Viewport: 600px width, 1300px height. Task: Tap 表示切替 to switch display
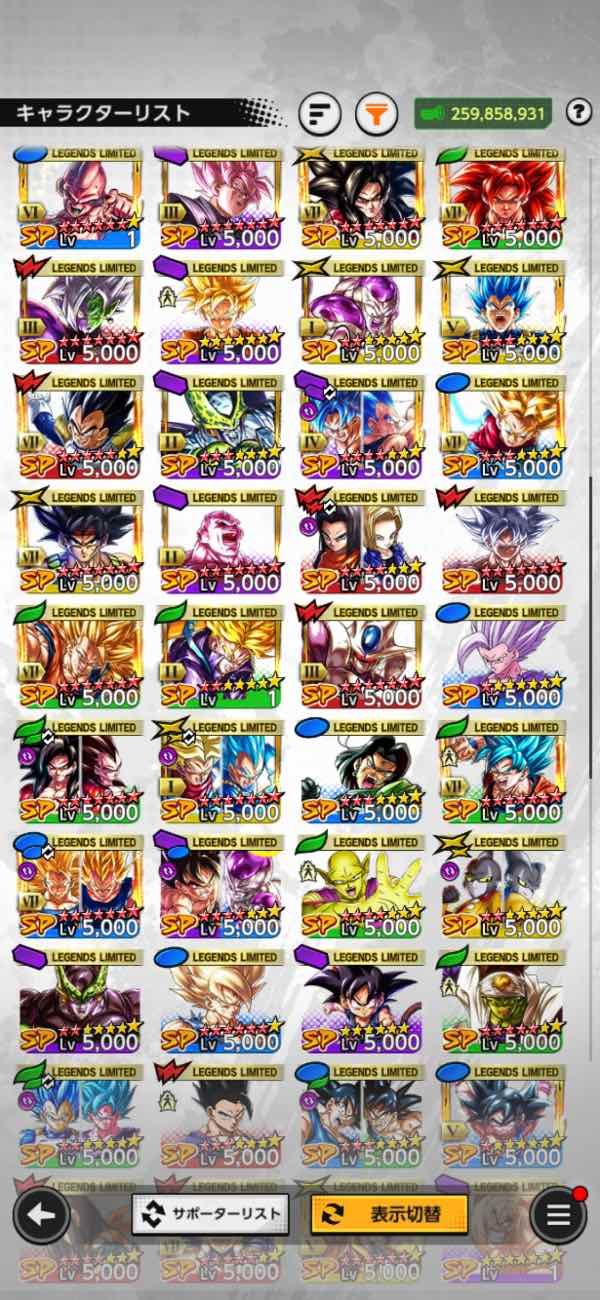(389, 1214)
